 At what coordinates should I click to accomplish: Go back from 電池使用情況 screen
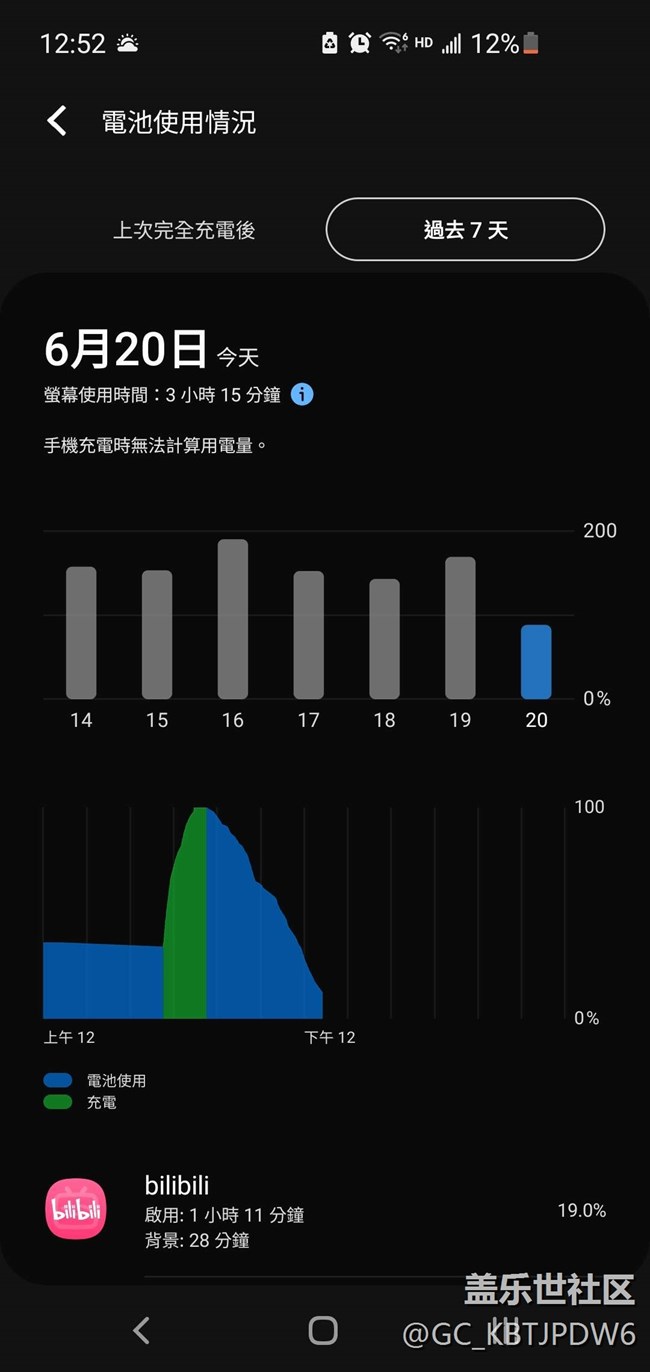coord(57,122)
